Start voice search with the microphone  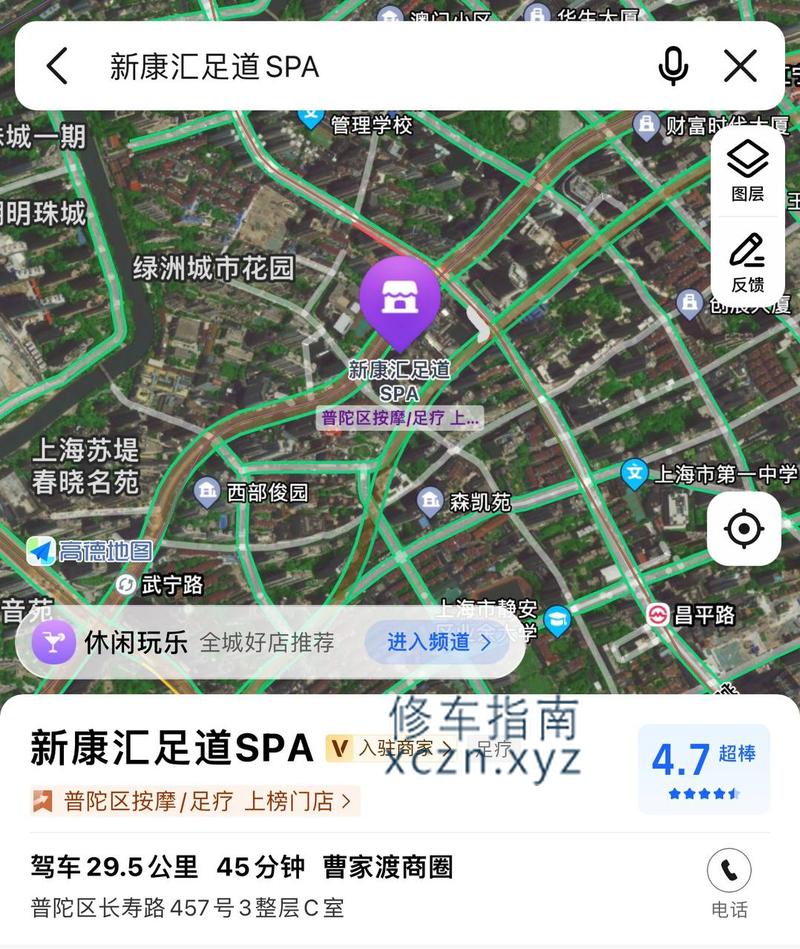(x=673, y=67)
